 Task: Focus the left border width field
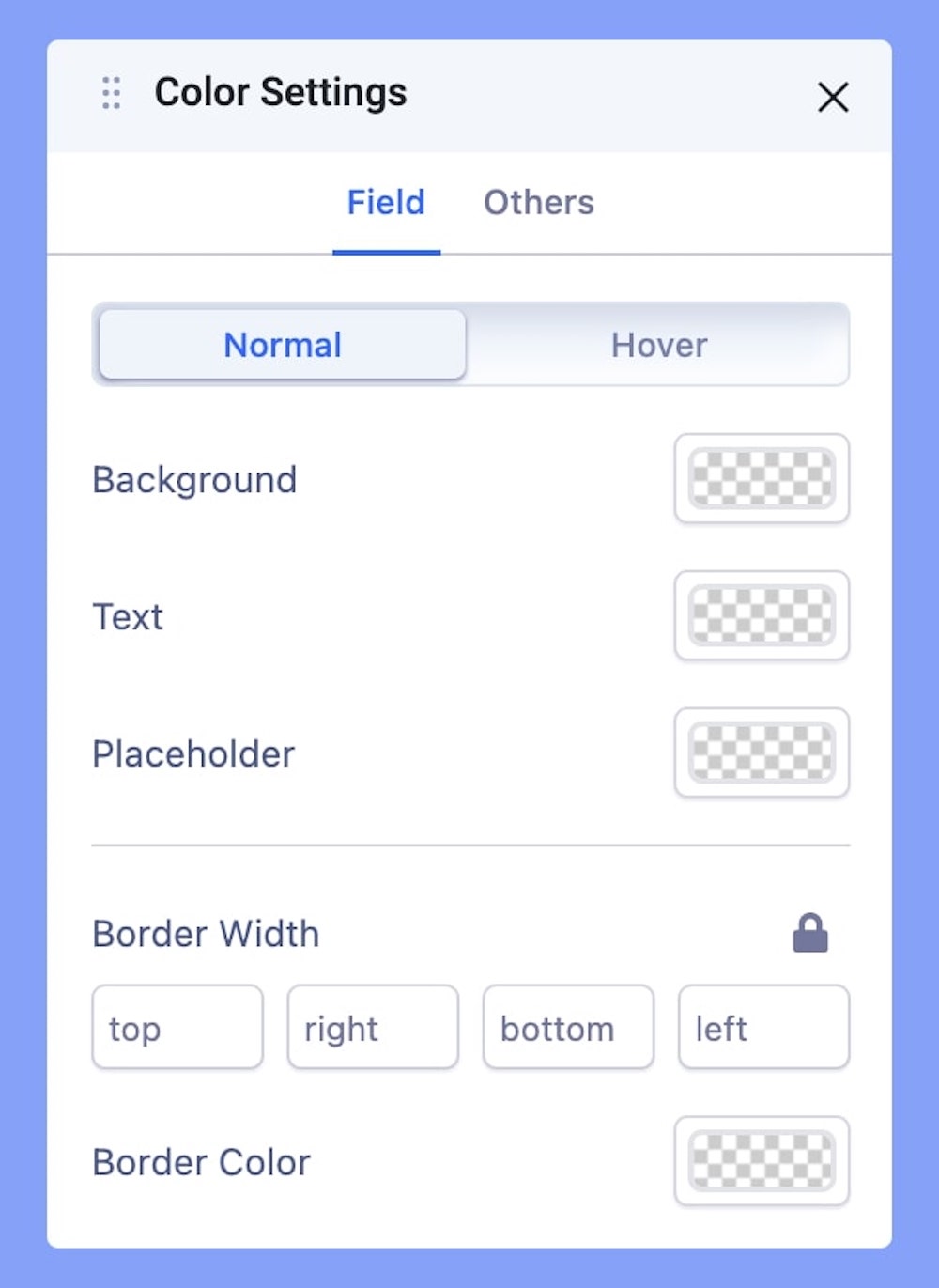tap(763, 1028)
